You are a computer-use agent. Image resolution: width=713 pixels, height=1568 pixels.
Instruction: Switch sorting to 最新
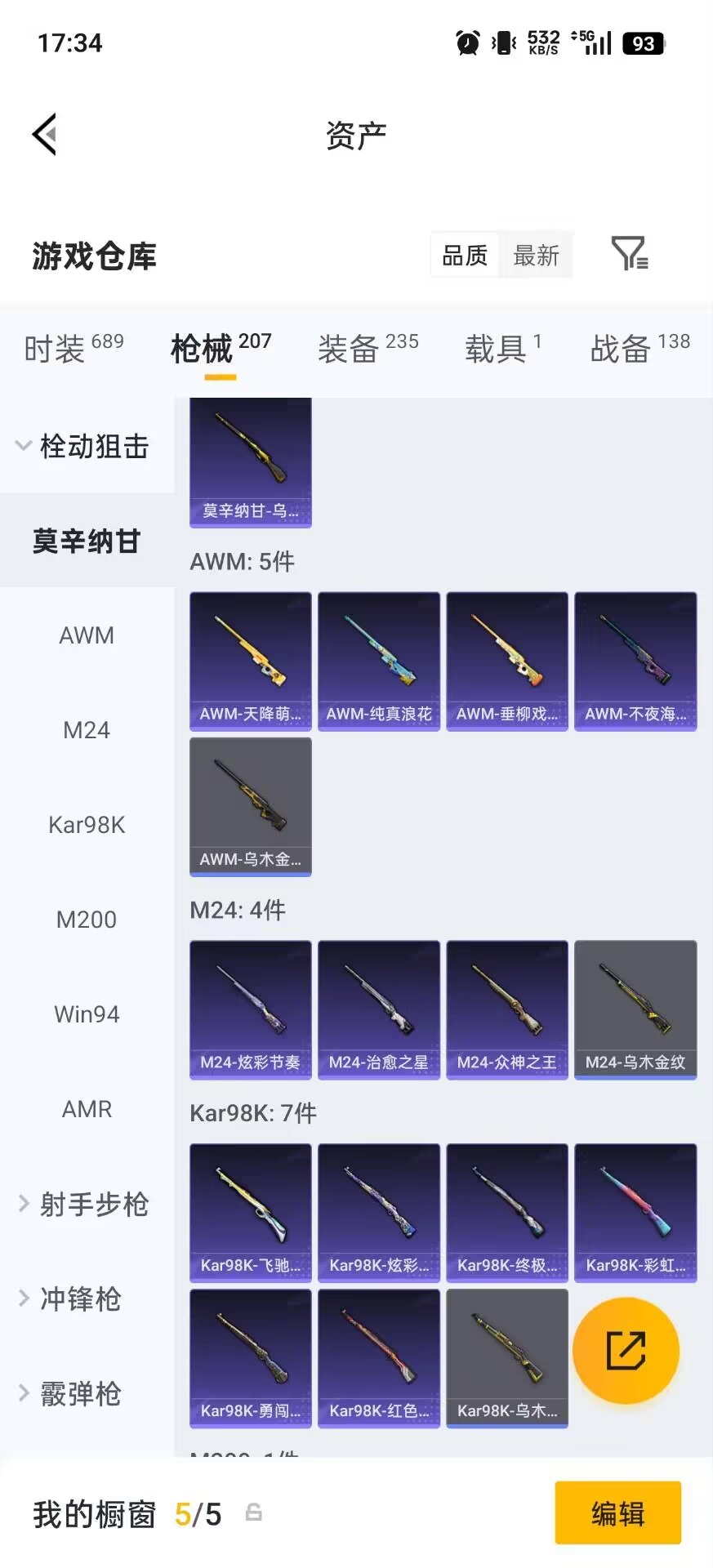tap(536, 256)
